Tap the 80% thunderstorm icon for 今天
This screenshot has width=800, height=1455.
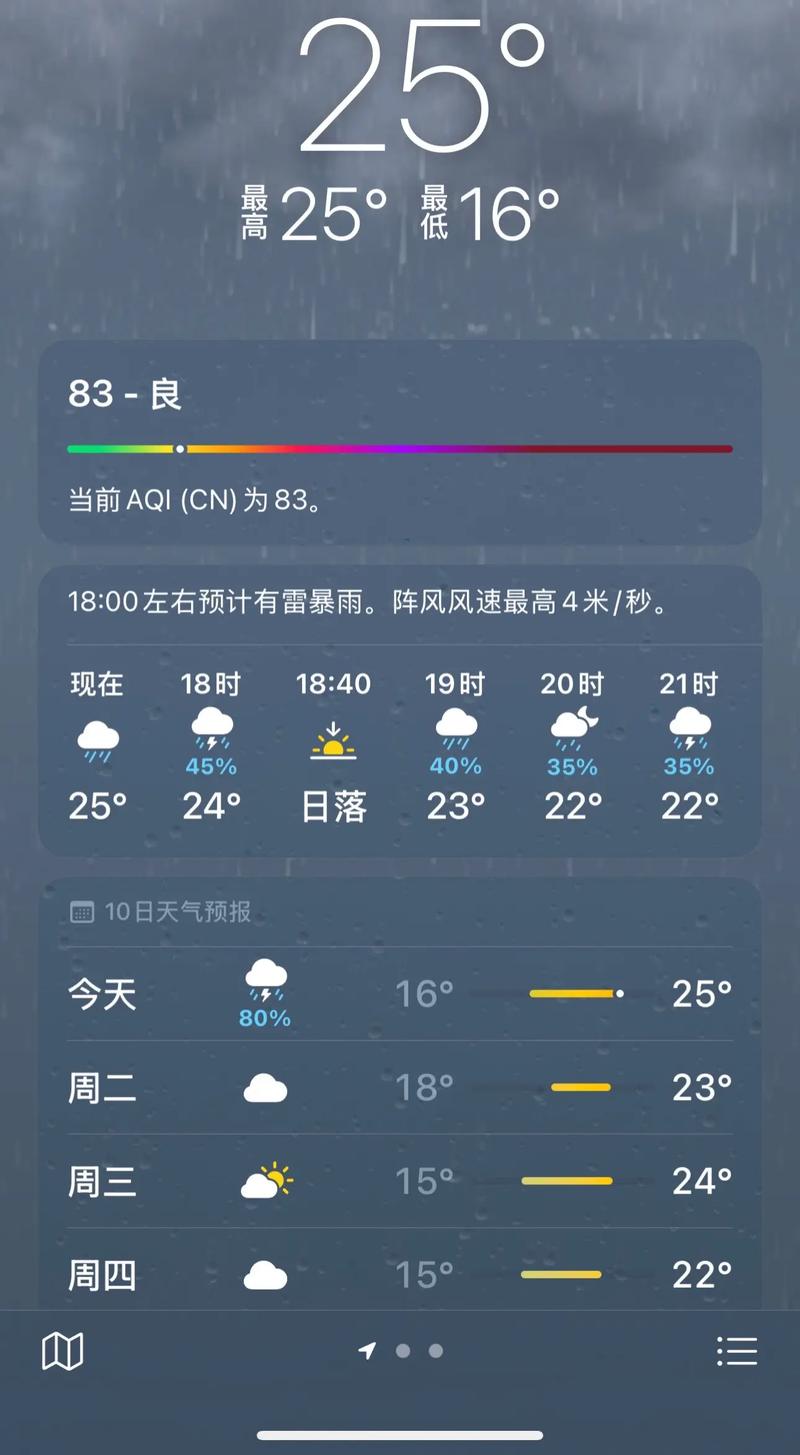[x=265, y=985]
